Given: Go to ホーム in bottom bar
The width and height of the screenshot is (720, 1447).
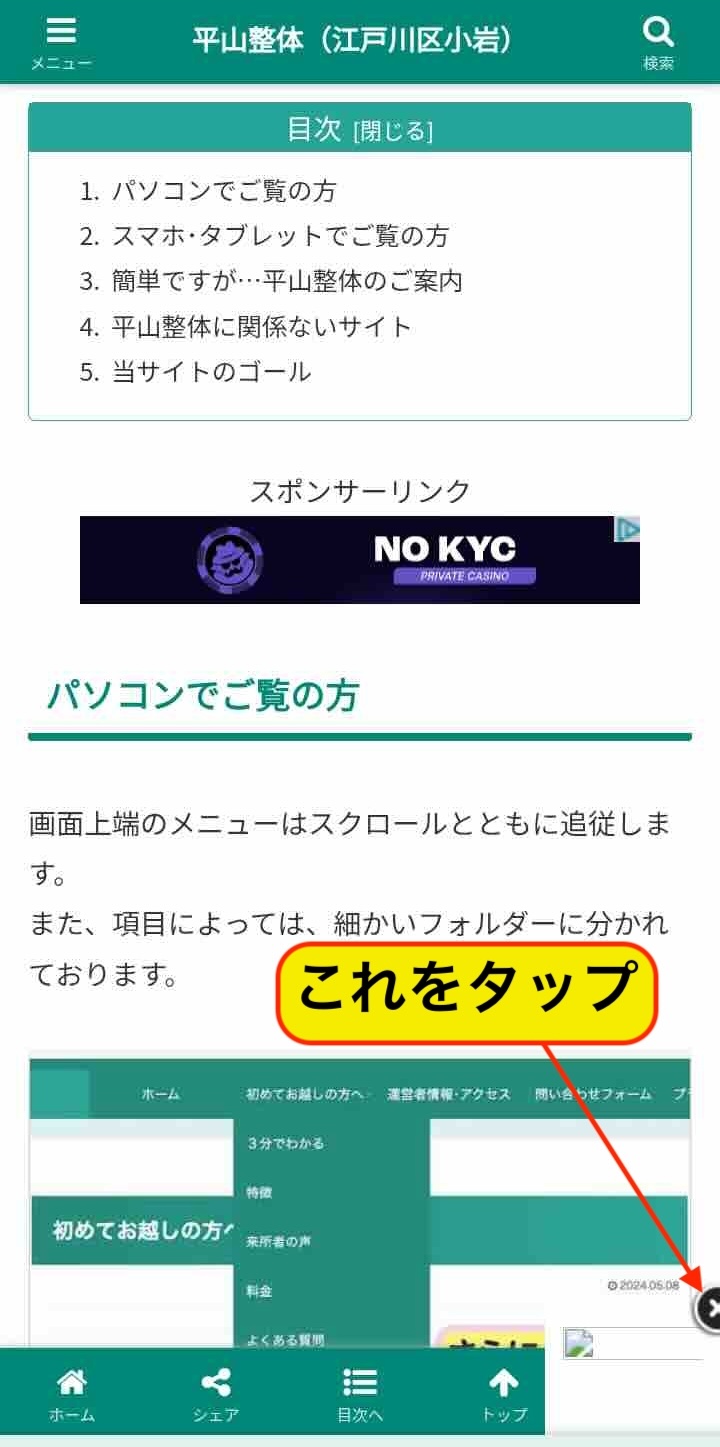Looking at the screenshot, I should (x=72, y=1396).
